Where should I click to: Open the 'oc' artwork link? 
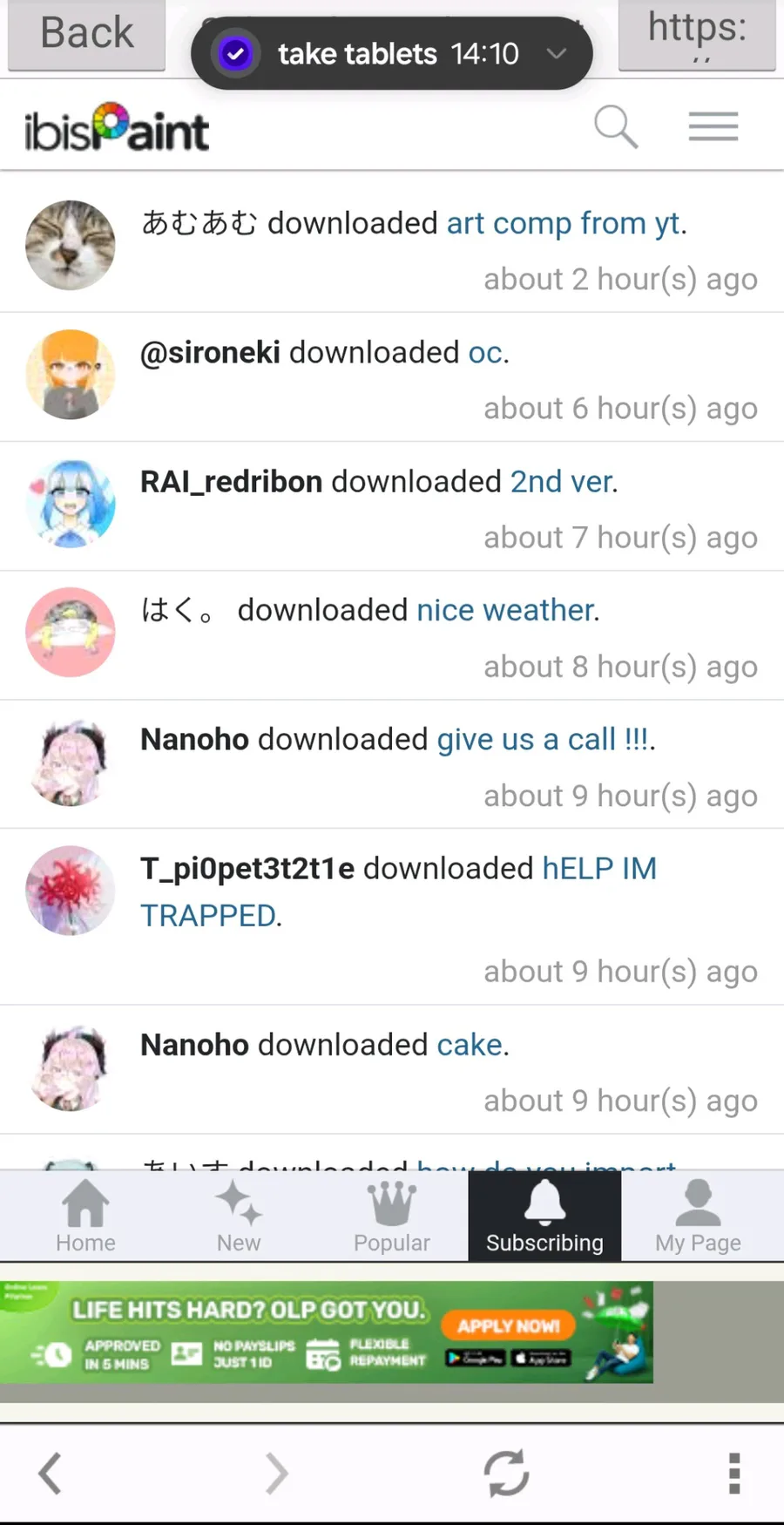485,353
